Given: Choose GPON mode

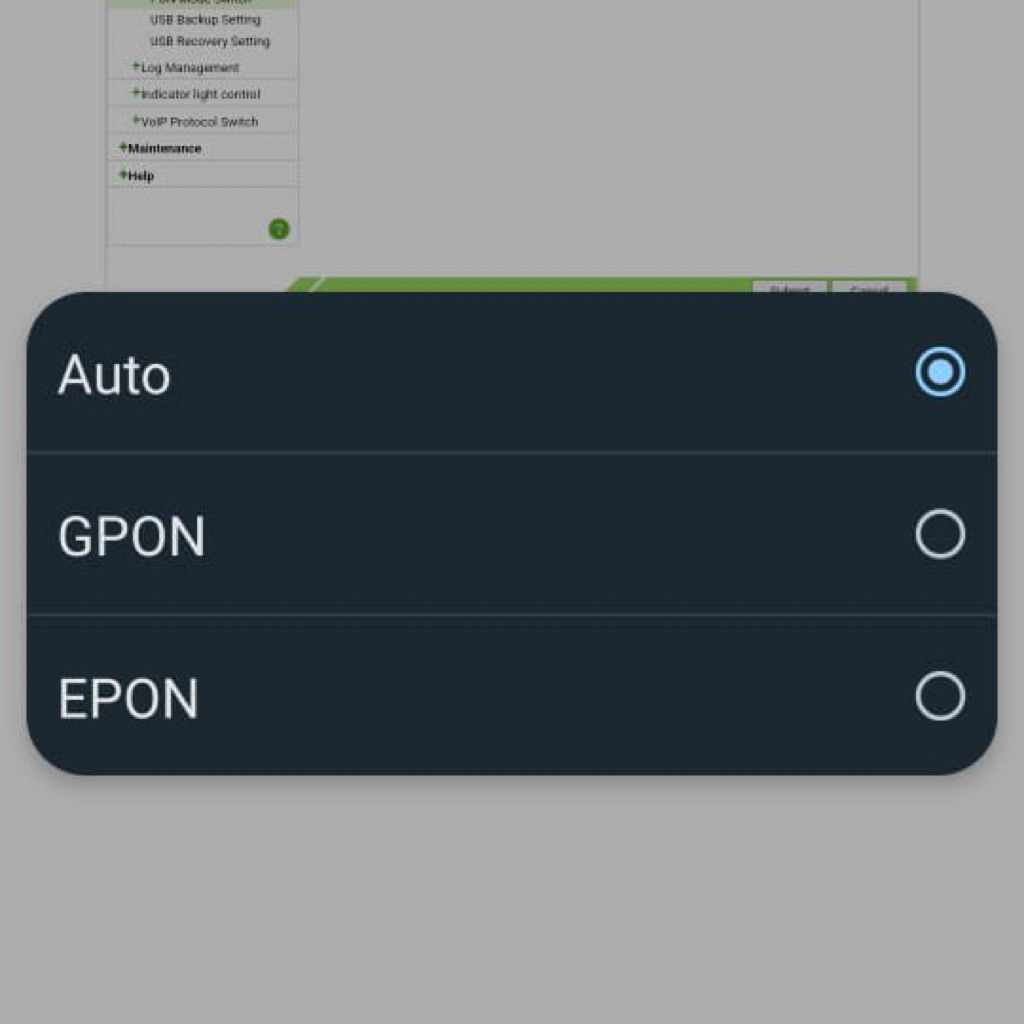Looking at the screenshot, I should pos(510,534).
